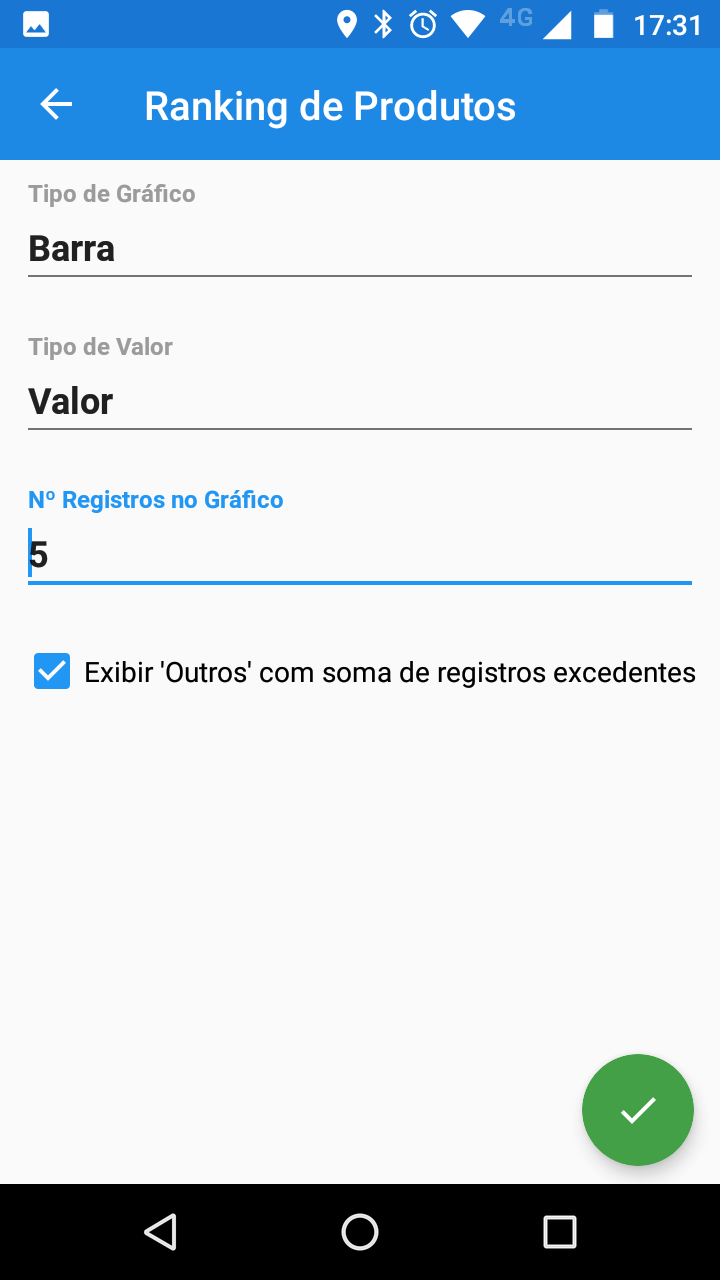
Task: Focus the Nº Registros no Gráfico field
Action: pos(359,555)
